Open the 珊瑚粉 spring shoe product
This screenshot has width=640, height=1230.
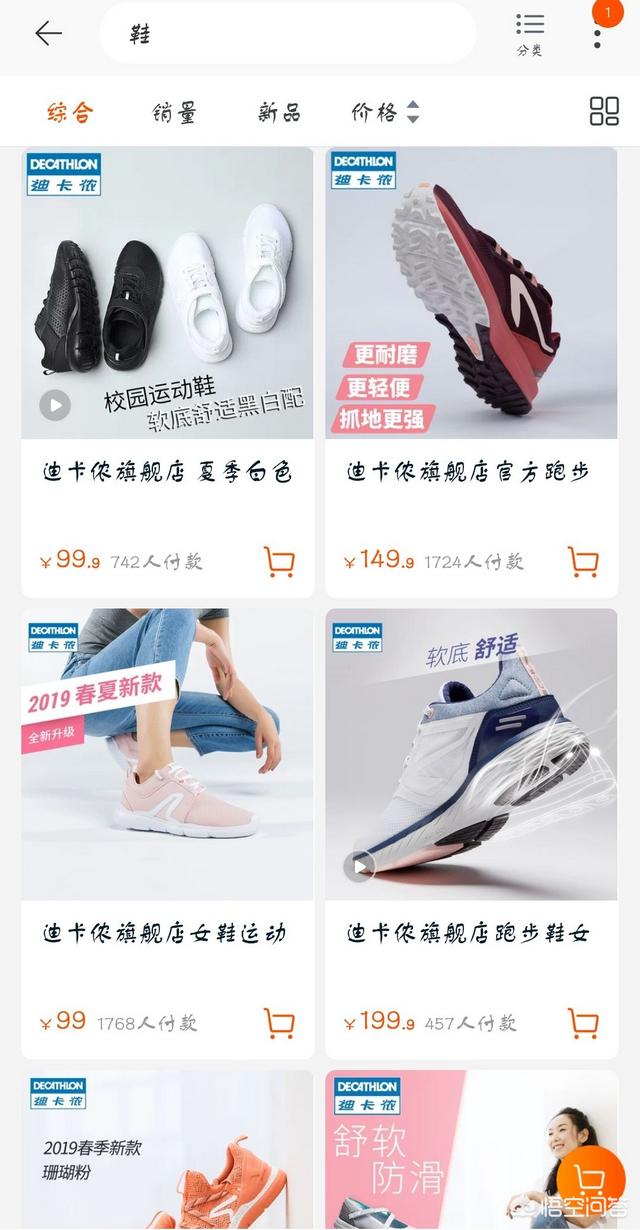pyautogui.click(x=167, y=1150)
